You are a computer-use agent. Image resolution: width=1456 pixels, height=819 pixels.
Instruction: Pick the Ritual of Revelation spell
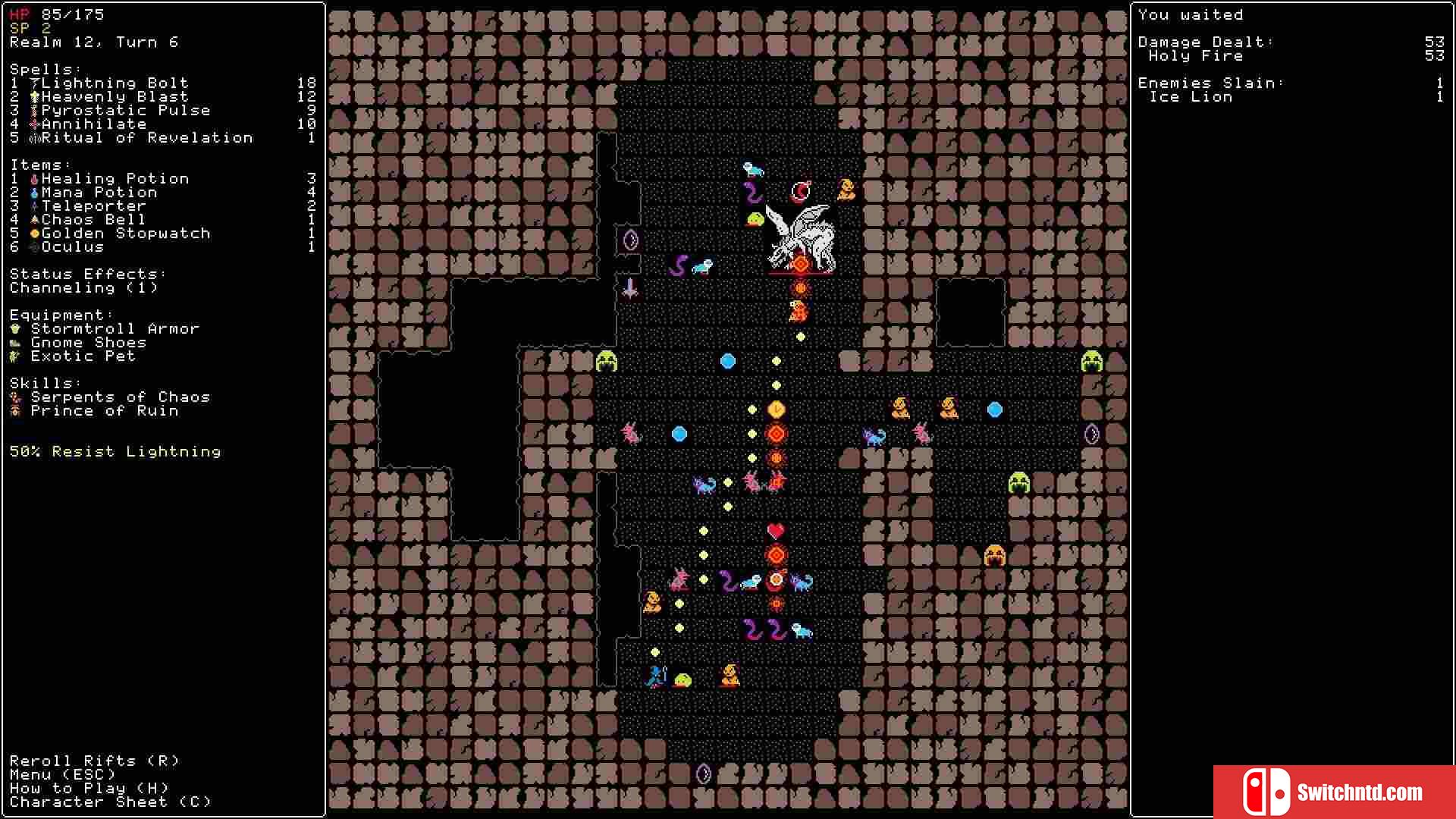146,138
